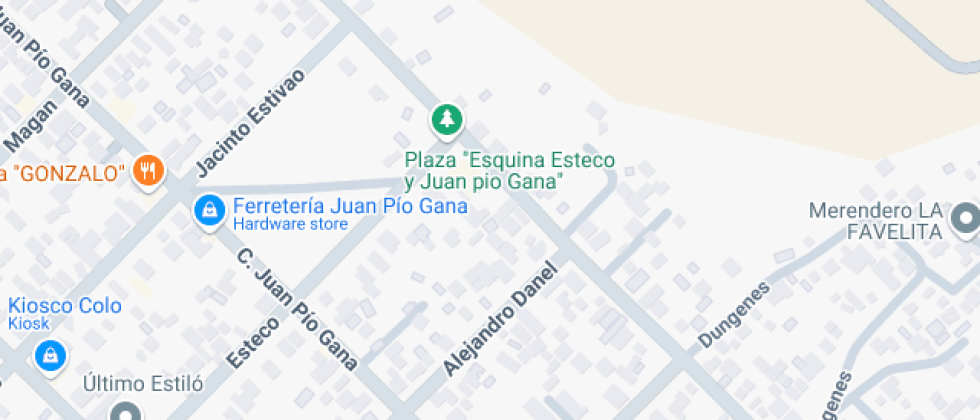Open the Plaza Esquina Esteco park marker
This screenshot has width=980, height=420.
pyautogui.click(x=447, y=120)
